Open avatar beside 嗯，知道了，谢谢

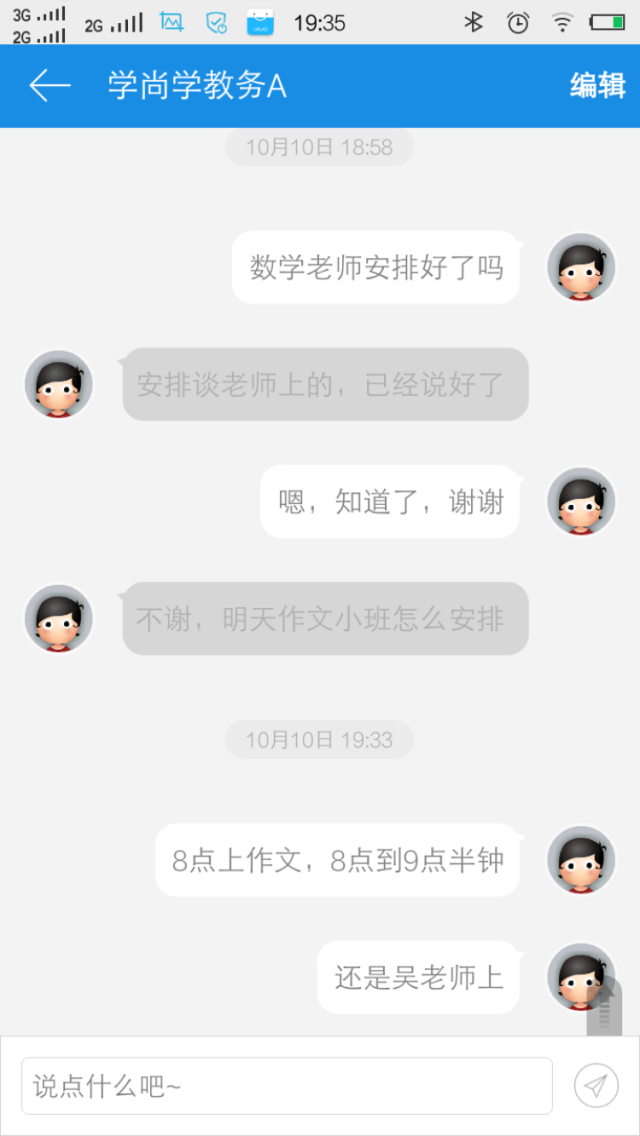[x=581, y=501]
